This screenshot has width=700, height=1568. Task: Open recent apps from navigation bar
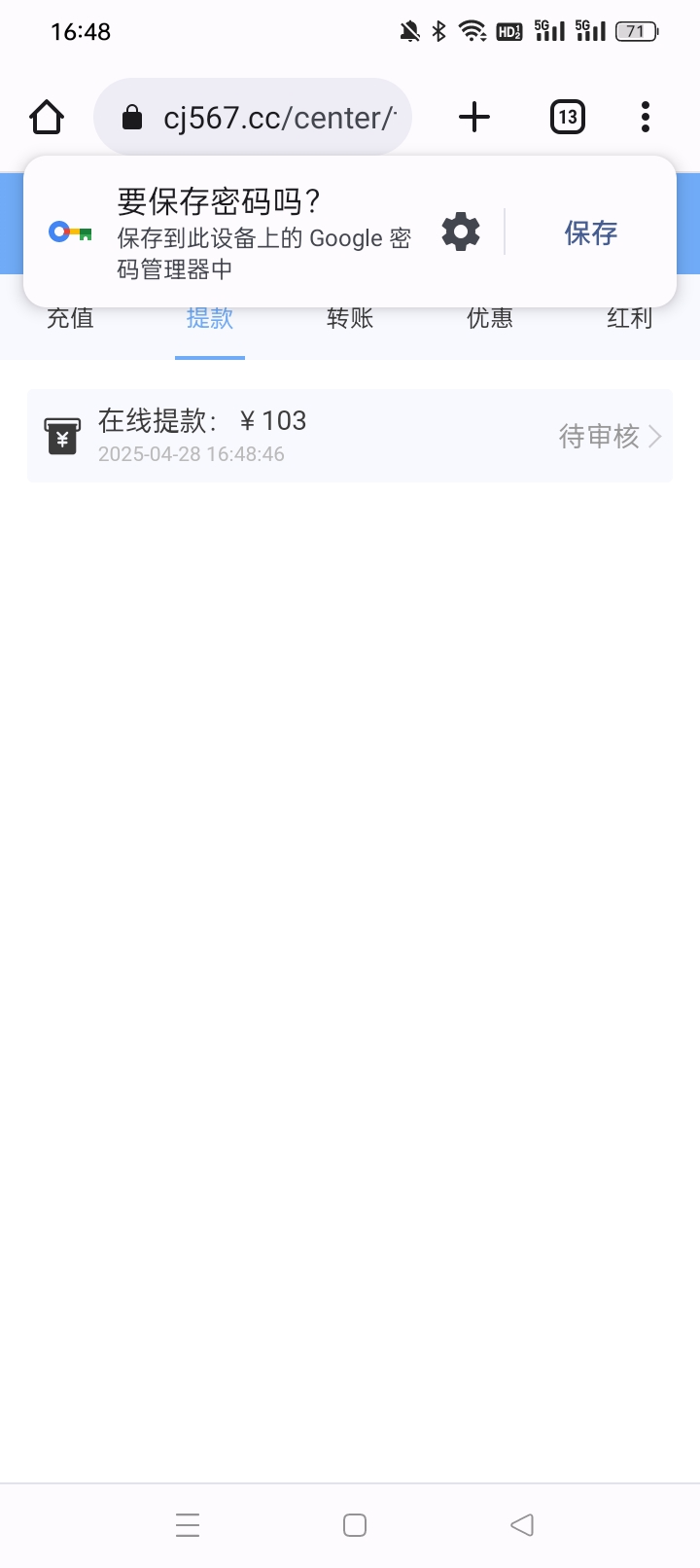tap(188, 1524)
